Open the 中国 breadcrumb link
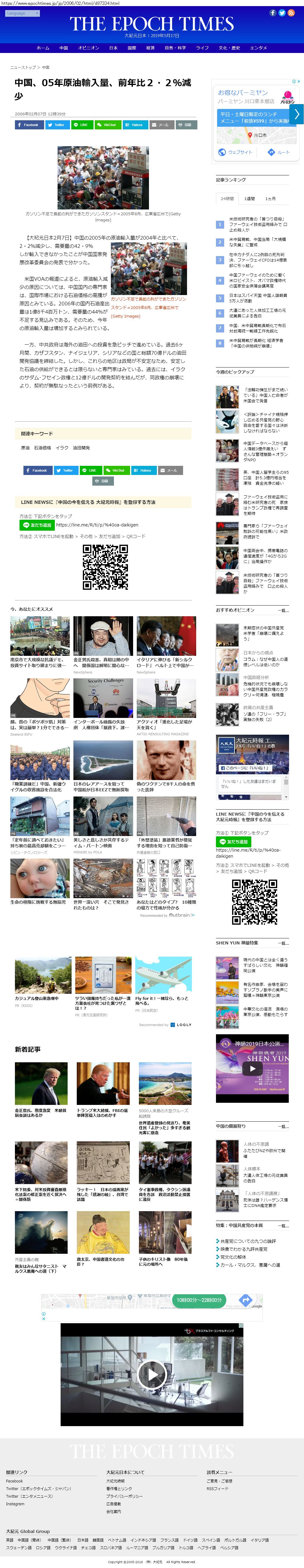 click(x=46, y=68)
